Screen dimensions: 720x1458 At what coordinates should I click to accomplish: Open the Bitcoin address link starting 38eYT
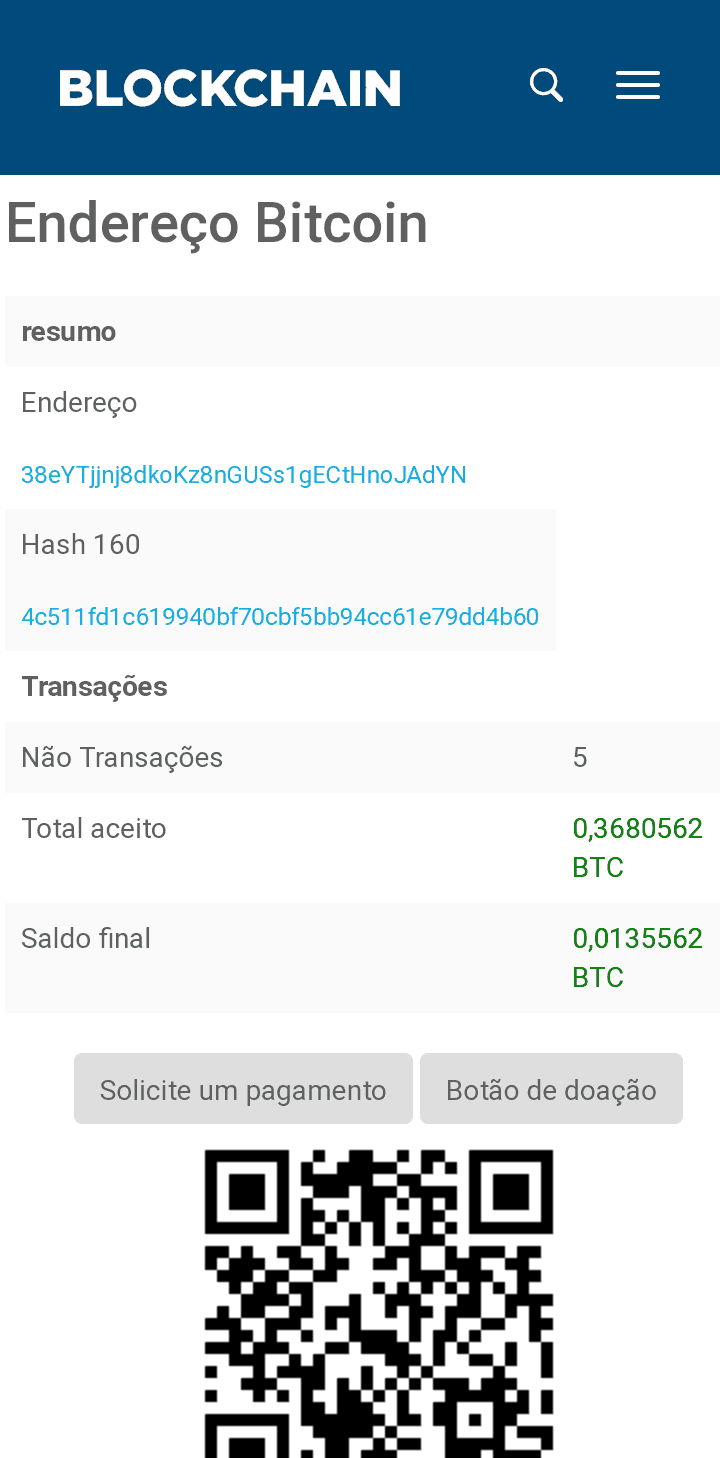pyautogui.click(x=244, y=475)
